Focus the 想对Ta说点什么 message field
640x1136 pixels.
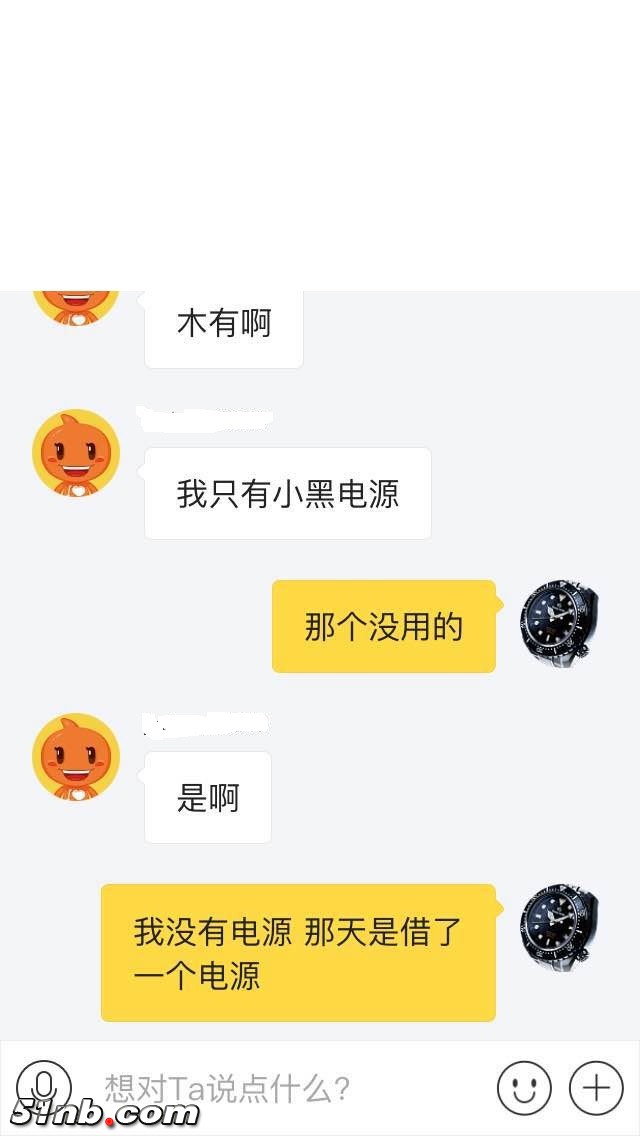290,1087
